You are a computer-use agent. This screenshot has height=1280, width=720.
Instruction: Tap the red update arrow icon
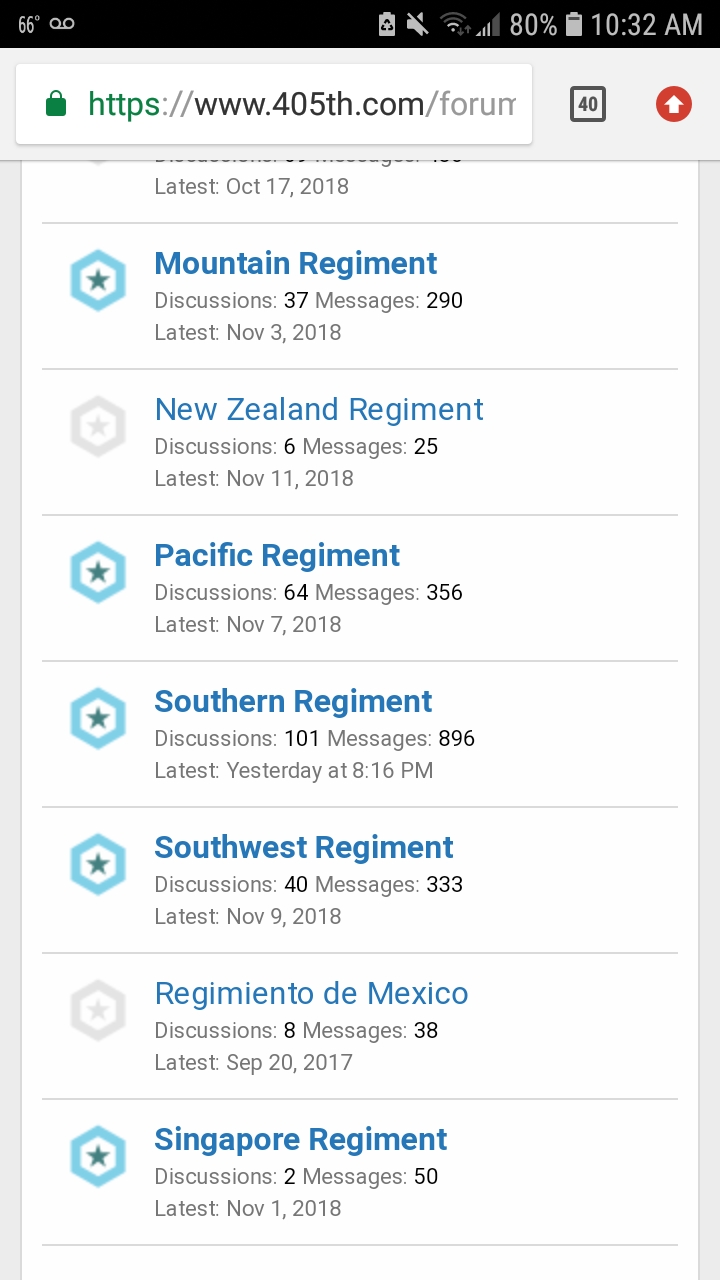tap(674, 104)
